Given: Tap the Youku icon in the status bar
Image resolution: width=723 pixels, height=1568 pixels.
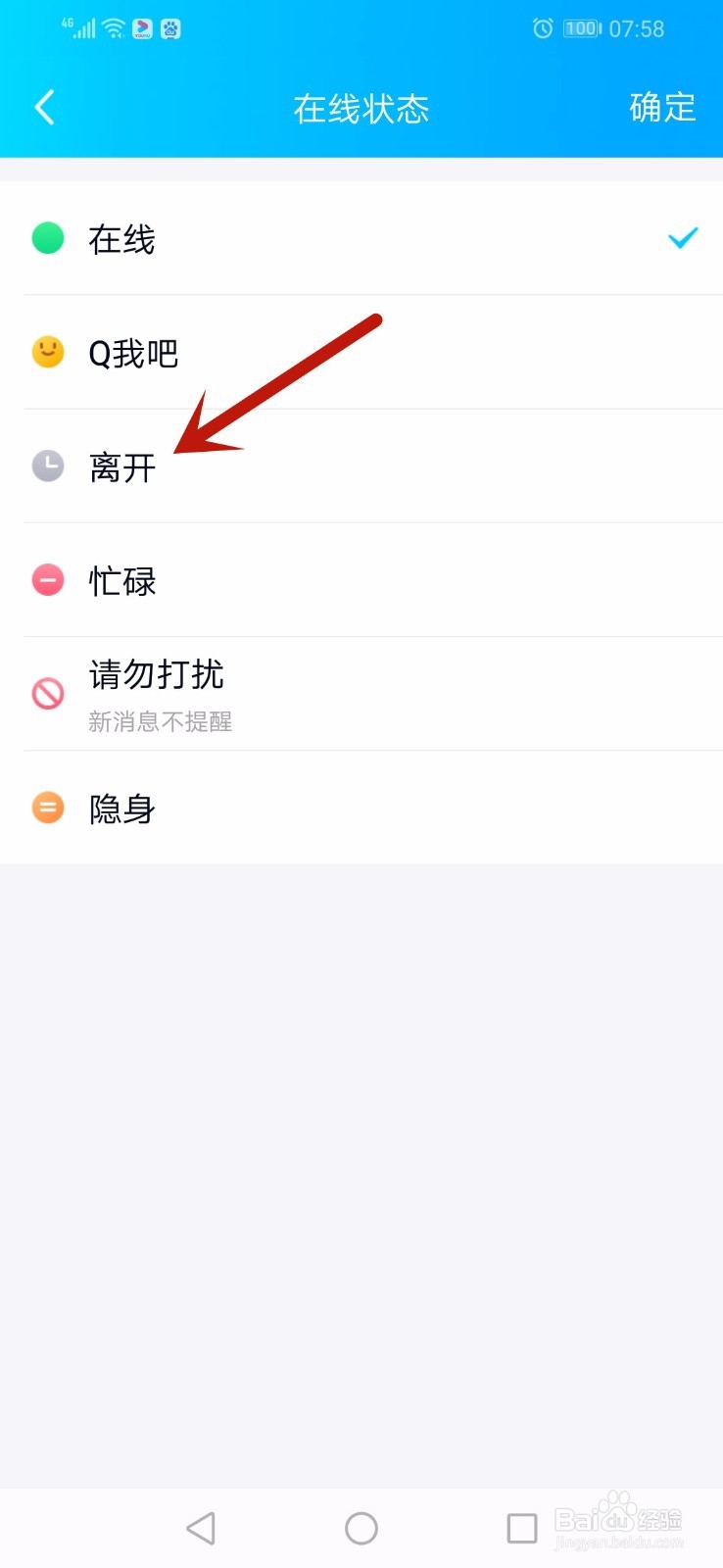Looking at the screenshot, I should click(140, 29).
